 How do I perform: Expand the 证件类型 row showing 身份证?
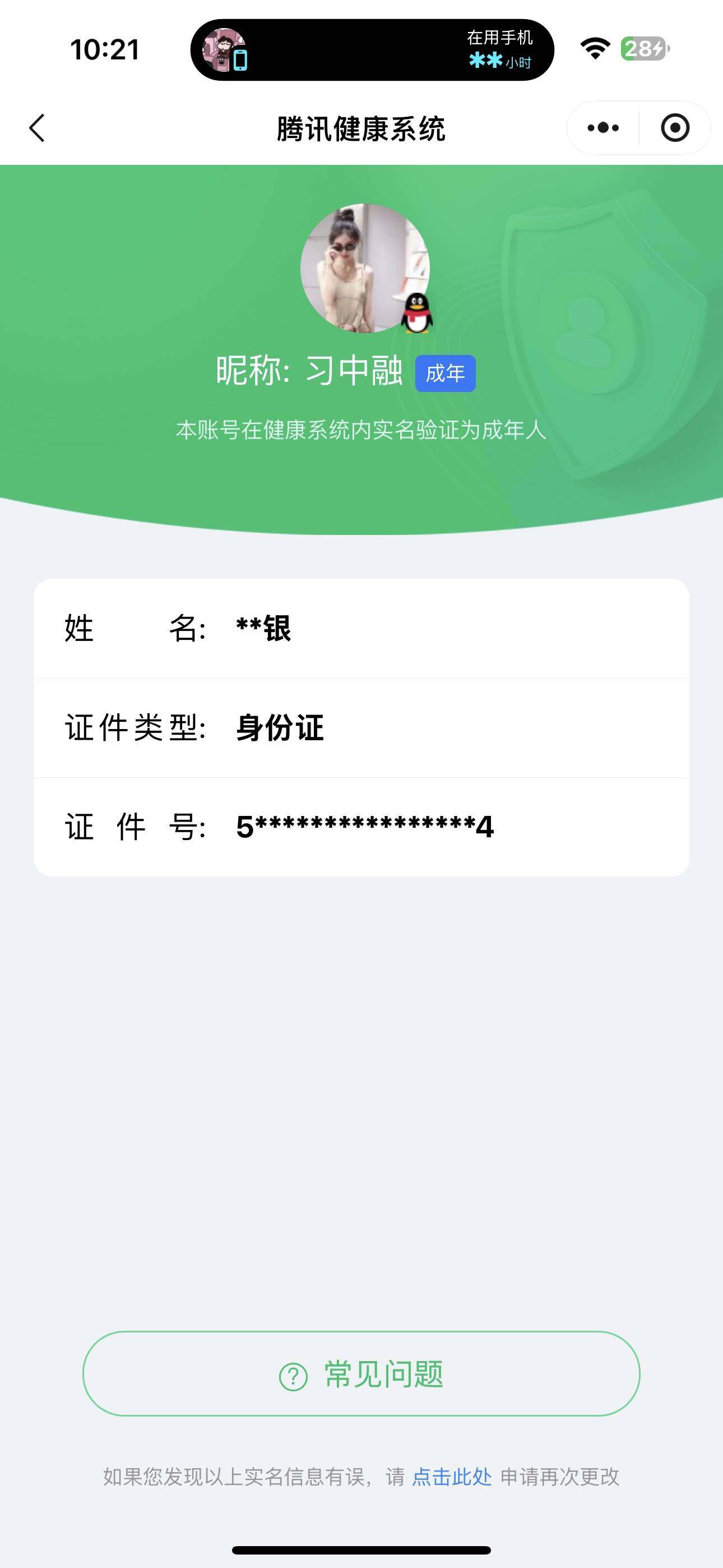[361, 729]
